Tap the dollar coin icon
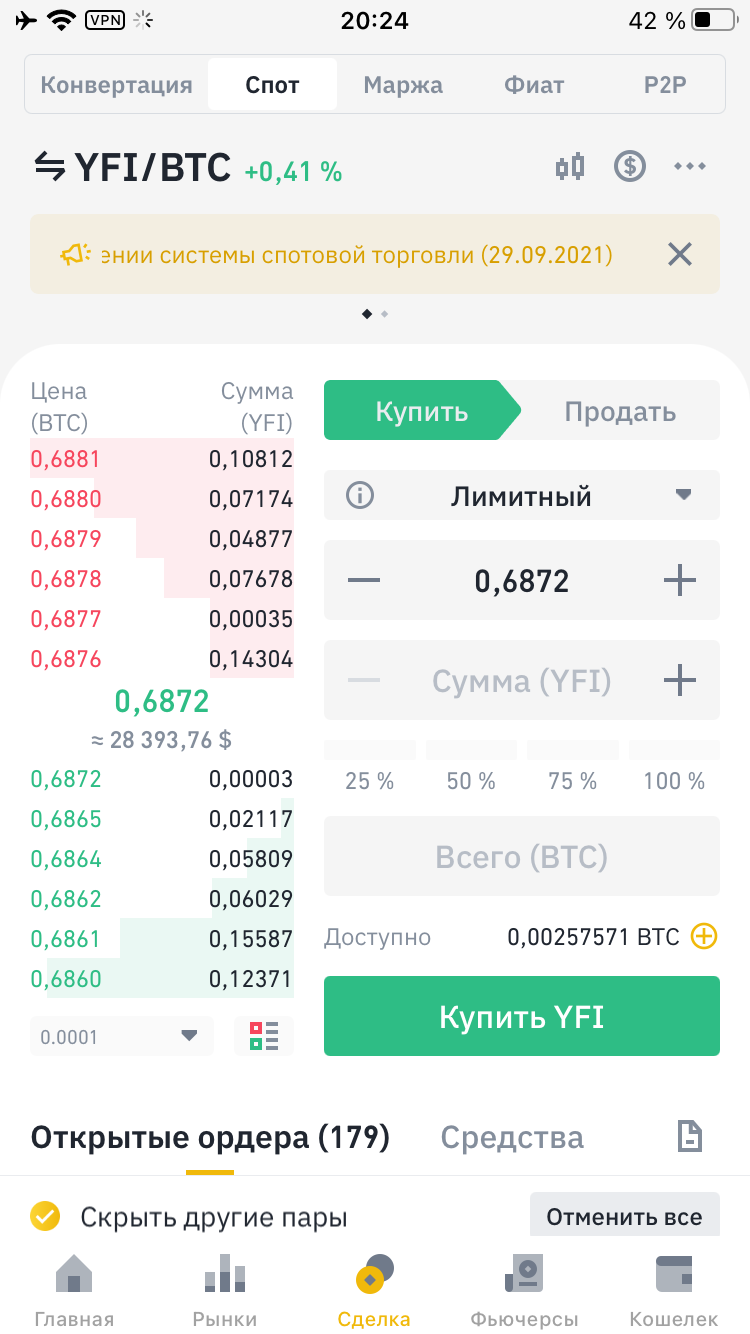Image resolution: width=750 pixels, height=1334 pixels. (629, 166)
